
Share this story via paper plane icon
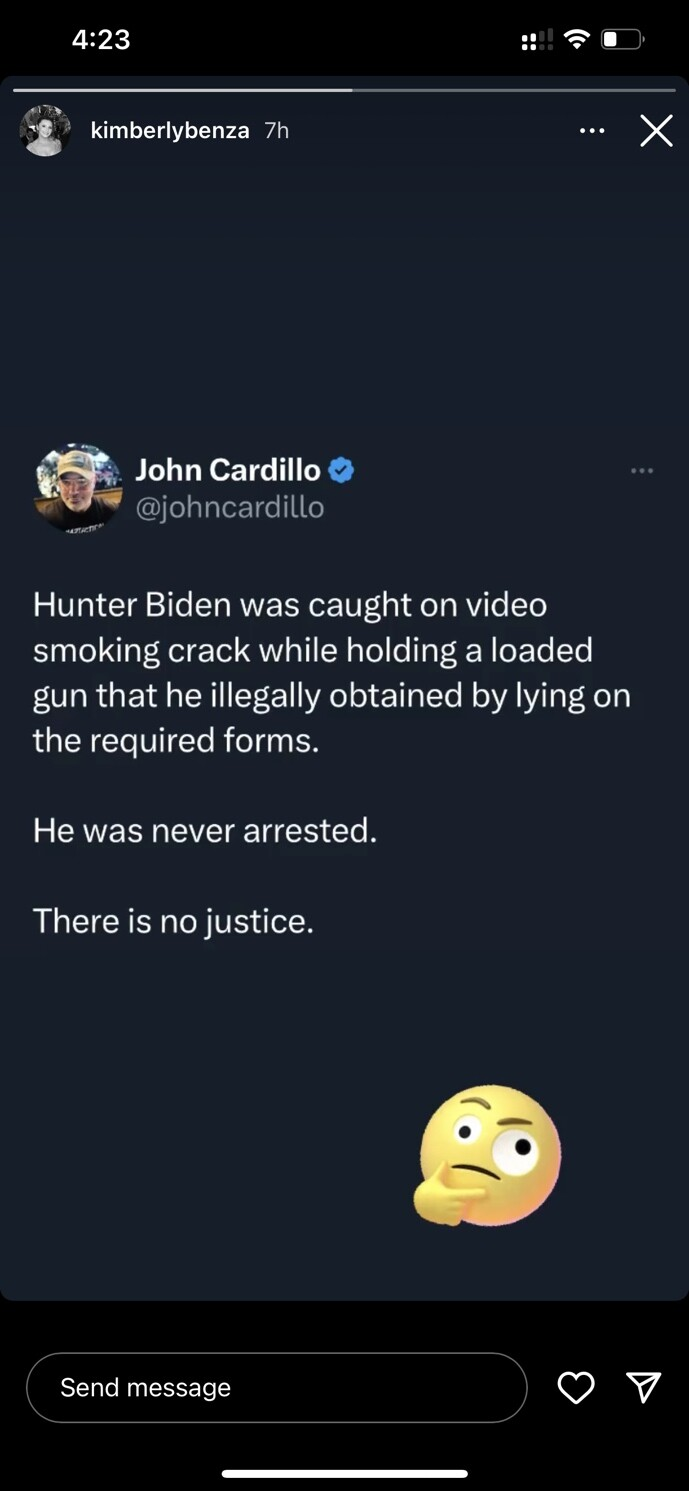click(643, 1386)
